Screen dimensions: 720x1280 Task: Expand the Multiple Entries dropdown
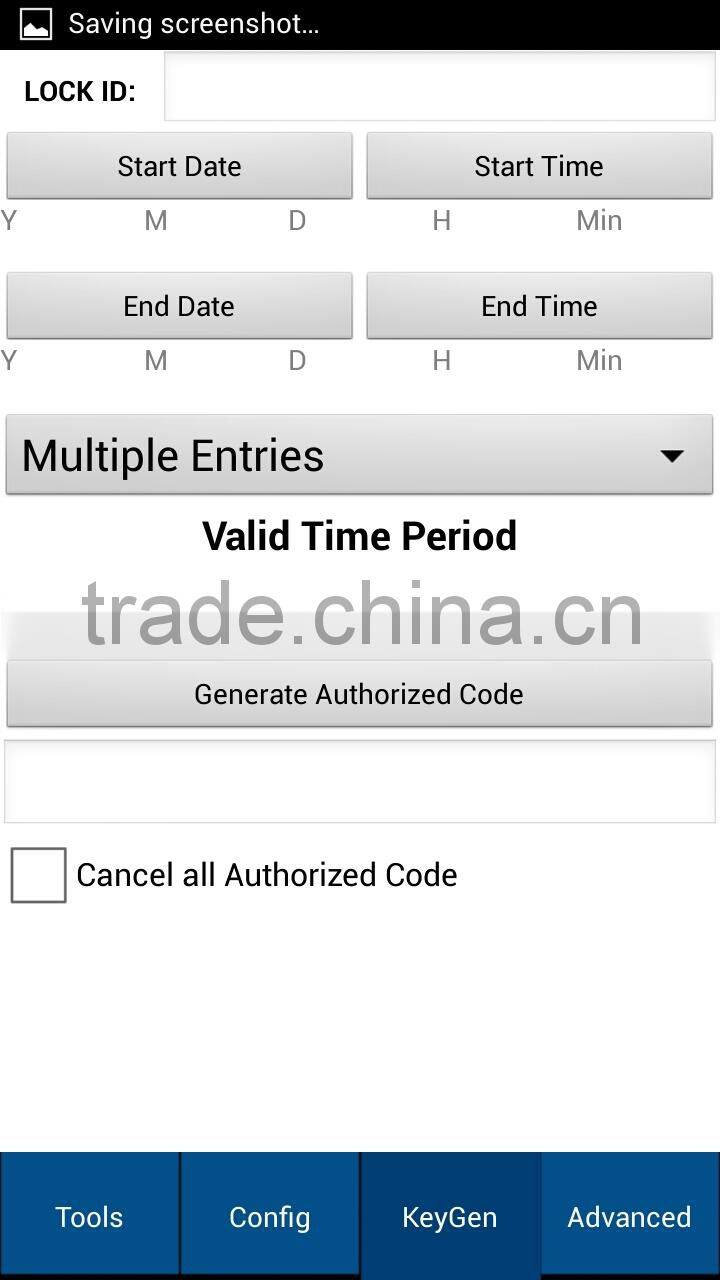pyautogui.click(x=360, y=456)
